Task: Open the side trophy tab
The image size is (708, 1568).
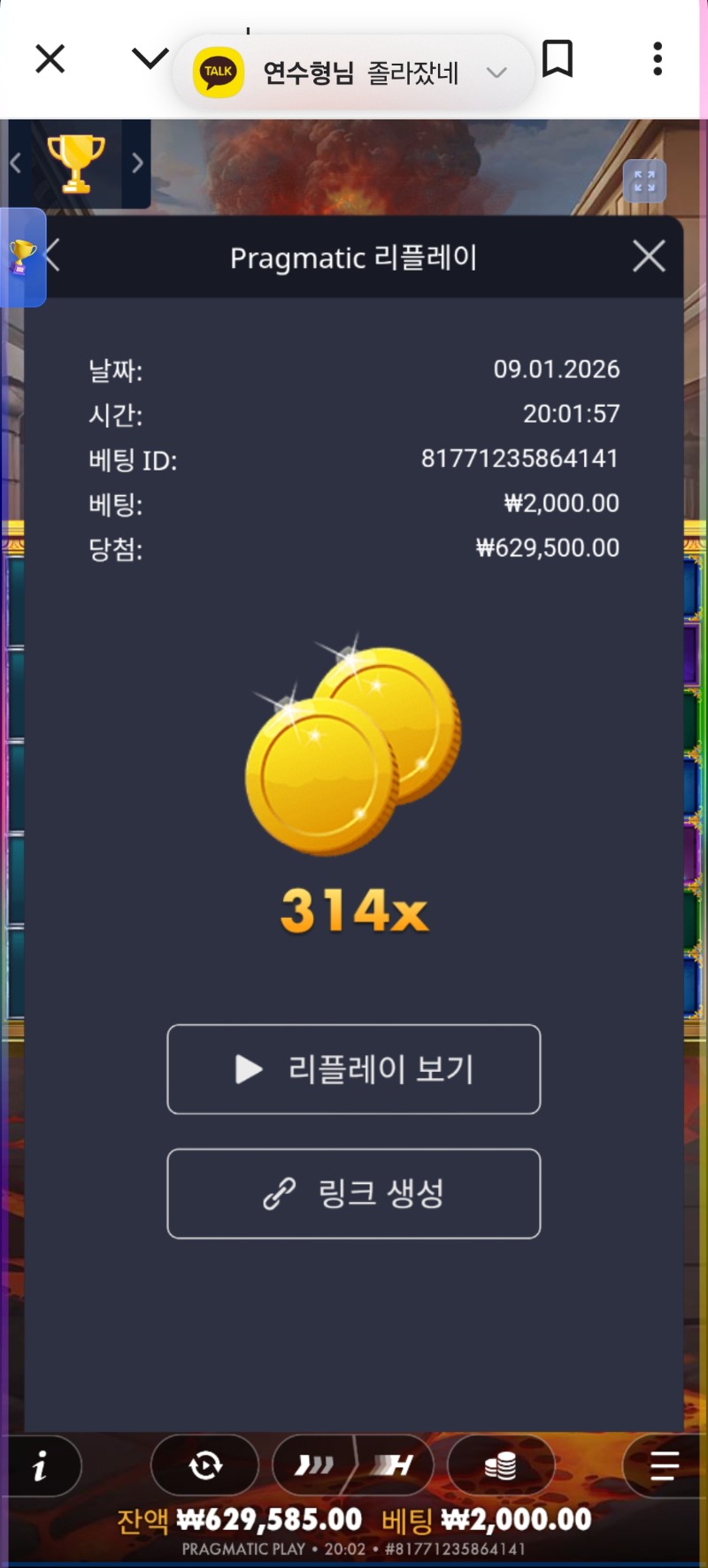Action: [x=22, y=257]
